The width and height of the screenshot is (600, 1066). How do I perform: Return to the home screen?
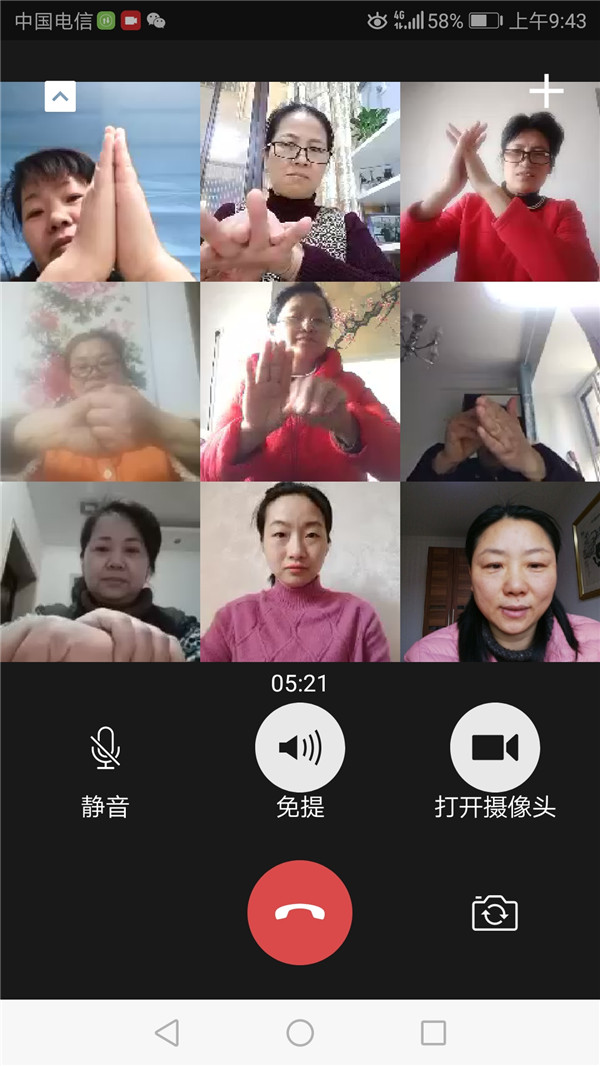(x=300, y=1033)
